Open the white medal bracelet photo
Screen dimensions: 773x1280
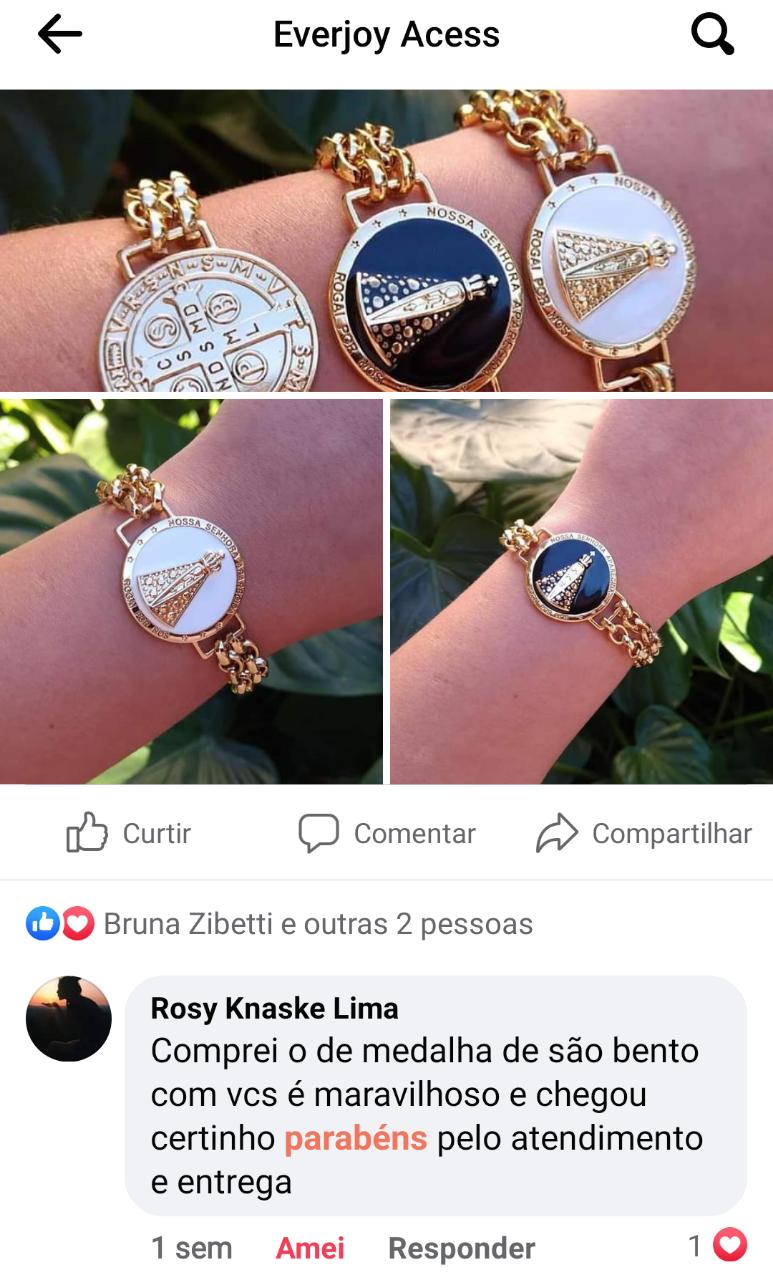190,591
